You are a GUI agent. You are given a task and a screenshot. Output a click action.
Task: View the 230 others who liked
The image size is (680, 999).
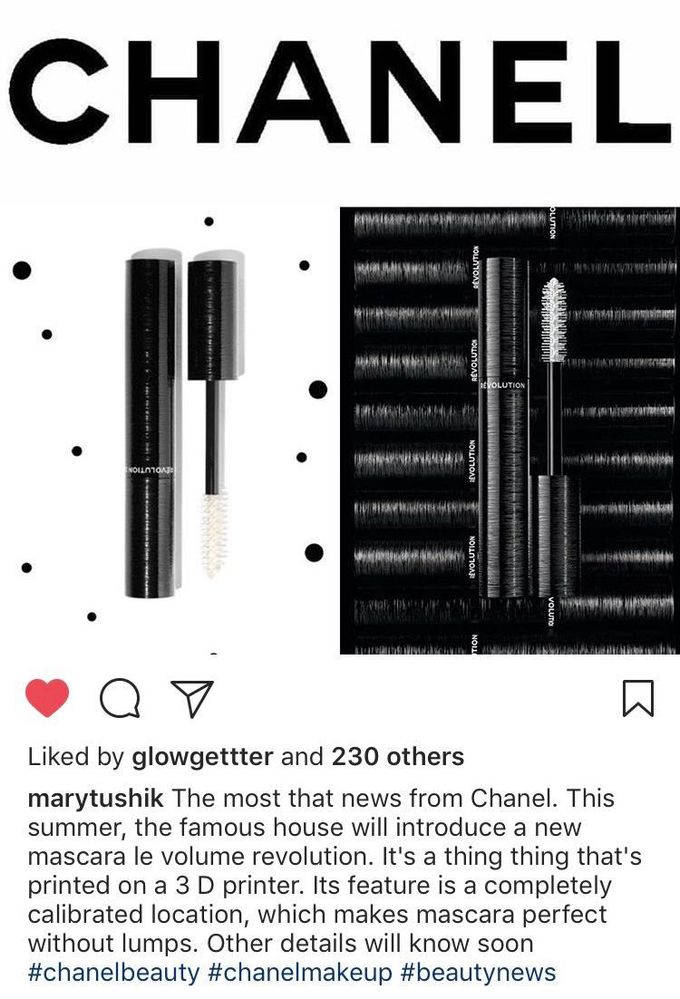397,757
